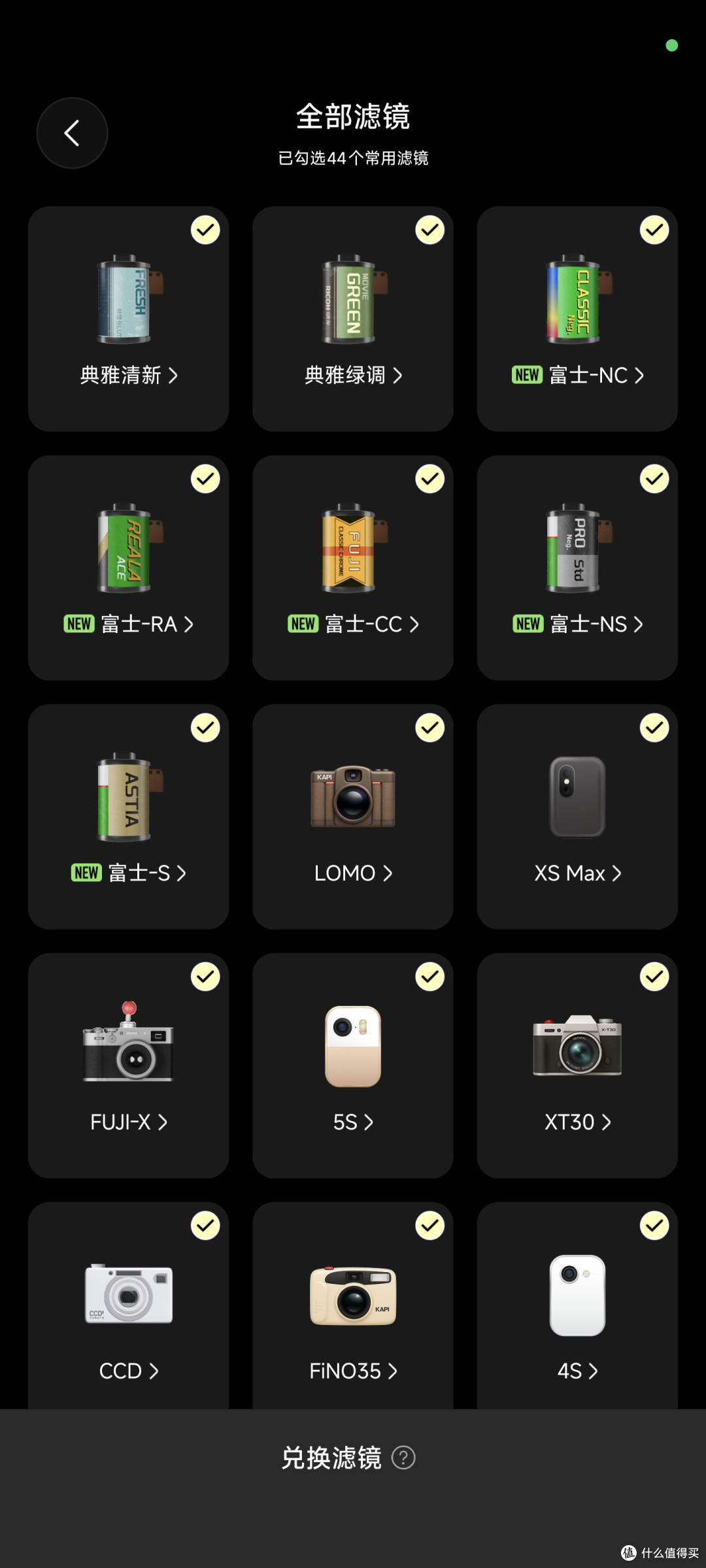Open the CCD camera filter
Screen dimensions: 706x1568
128,1305
